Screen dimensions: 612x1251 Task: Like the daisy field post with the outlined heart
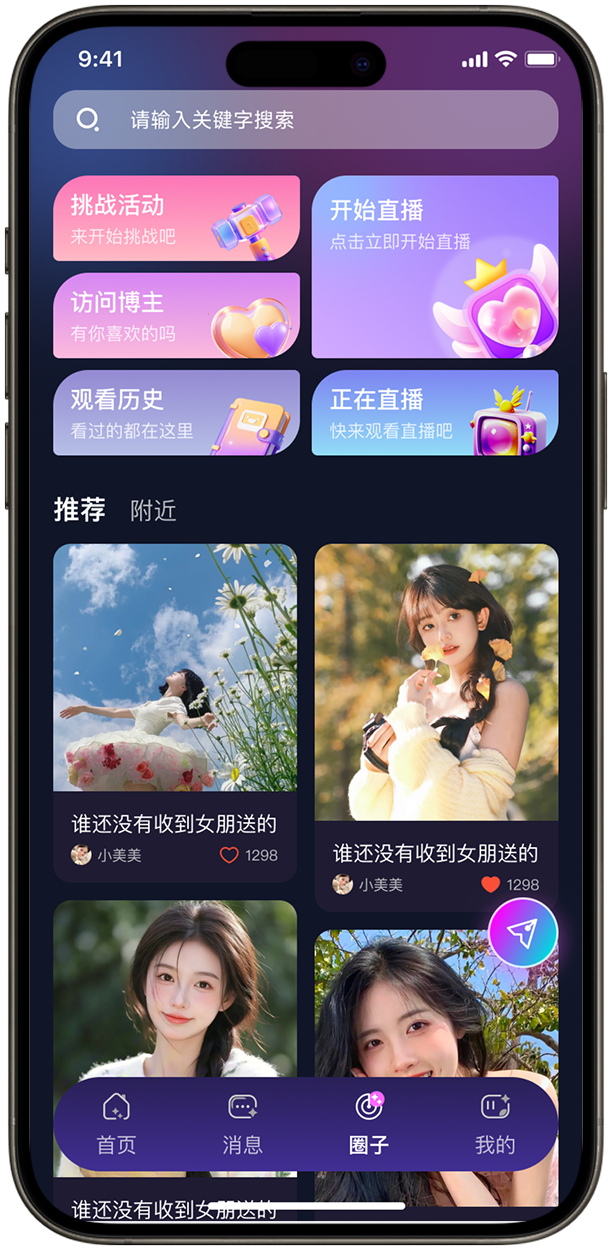coord(229,855)
